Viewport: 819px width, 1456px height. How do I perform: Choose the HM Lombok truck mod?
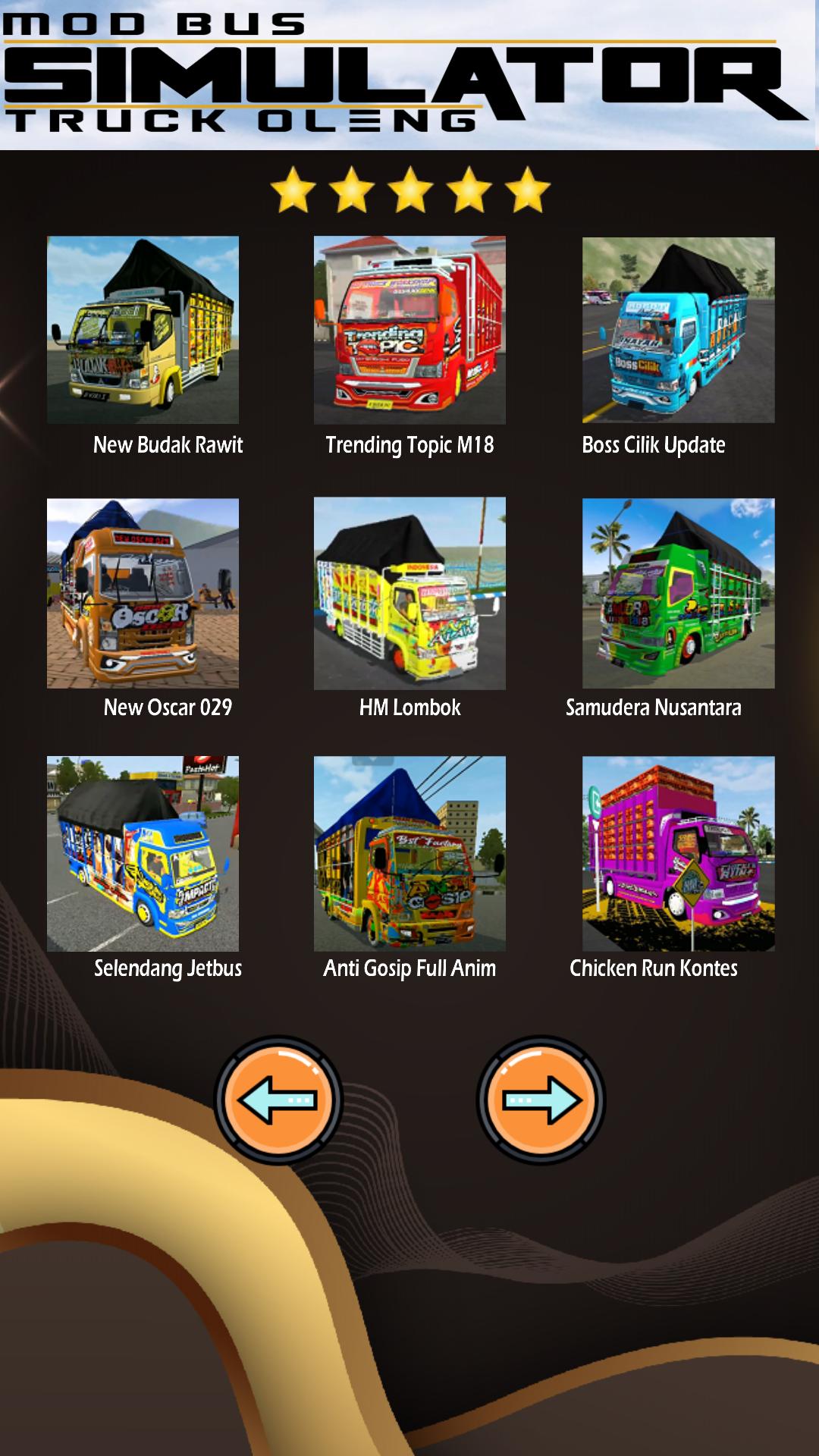point(409,593)
